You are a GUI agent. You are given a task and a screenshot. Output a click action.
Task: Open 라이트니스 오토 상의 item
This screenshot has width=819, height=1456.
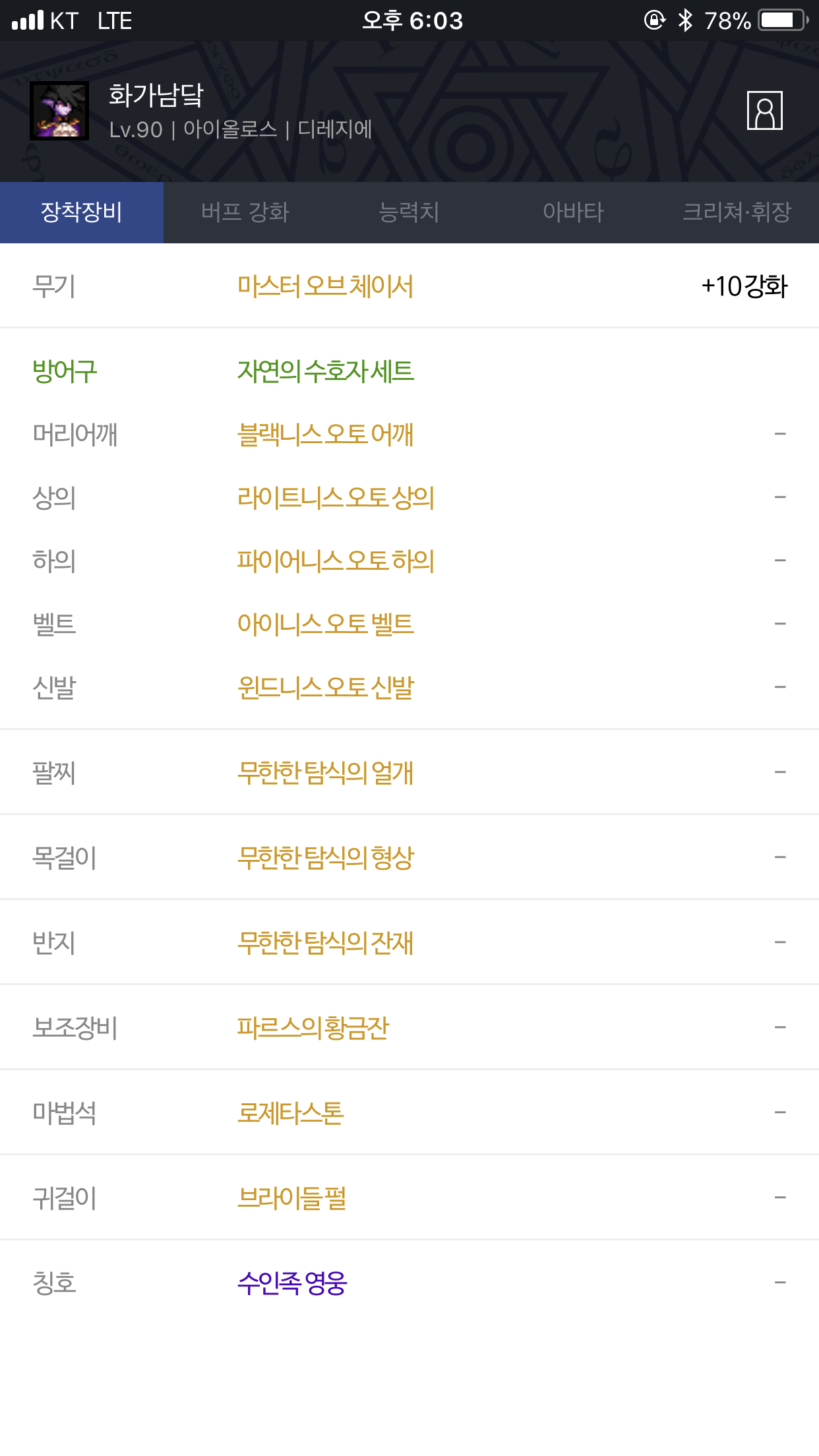pos(336,499)
